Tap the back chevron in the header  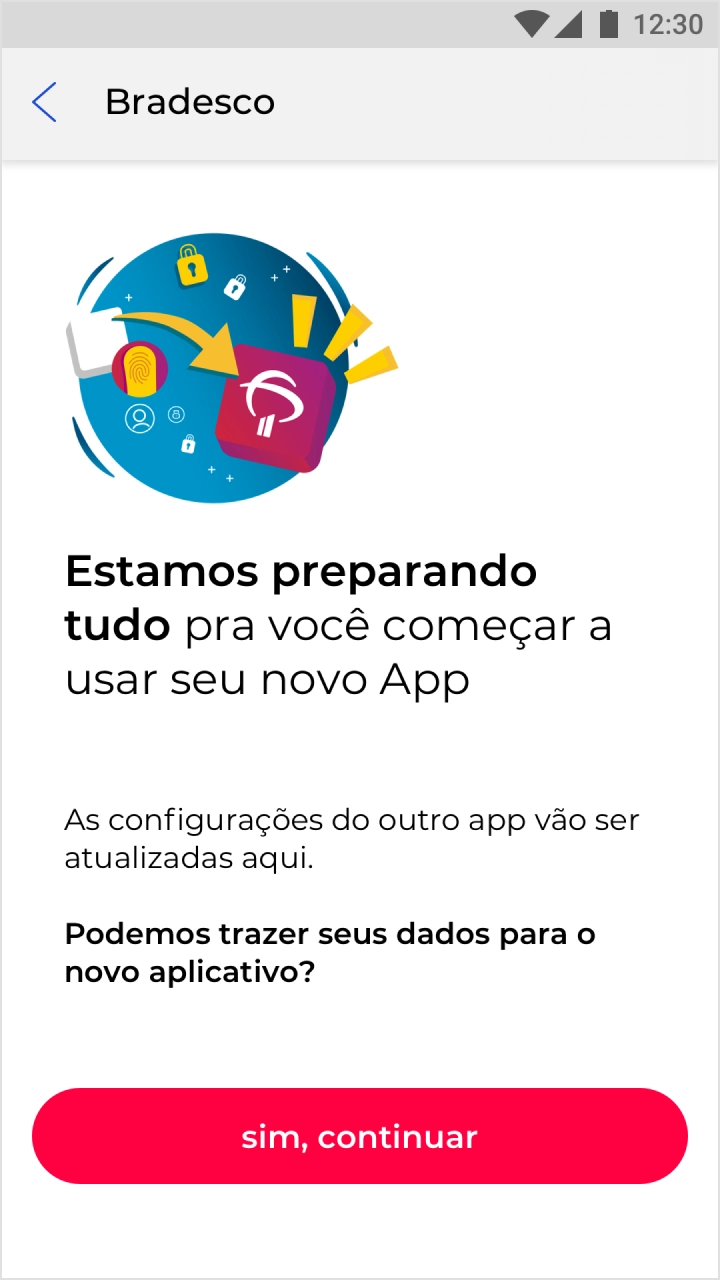[44, 102]
